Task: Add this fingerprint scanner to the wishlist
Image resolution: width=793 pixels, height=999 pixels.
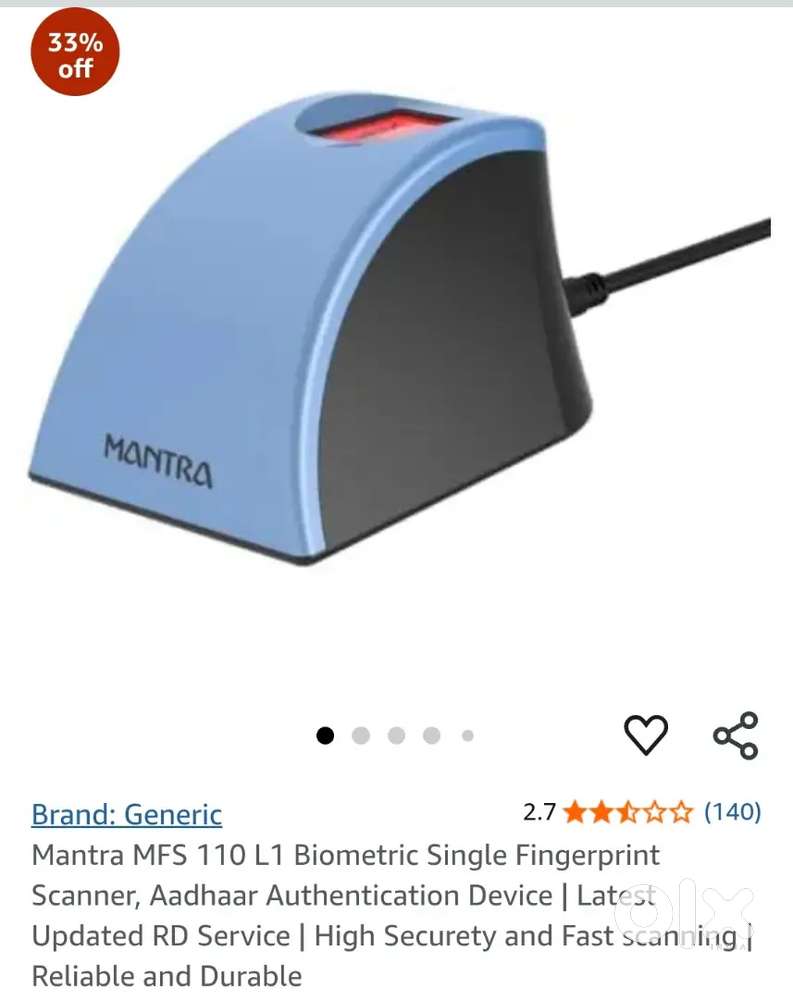Action: coord(645,736)
